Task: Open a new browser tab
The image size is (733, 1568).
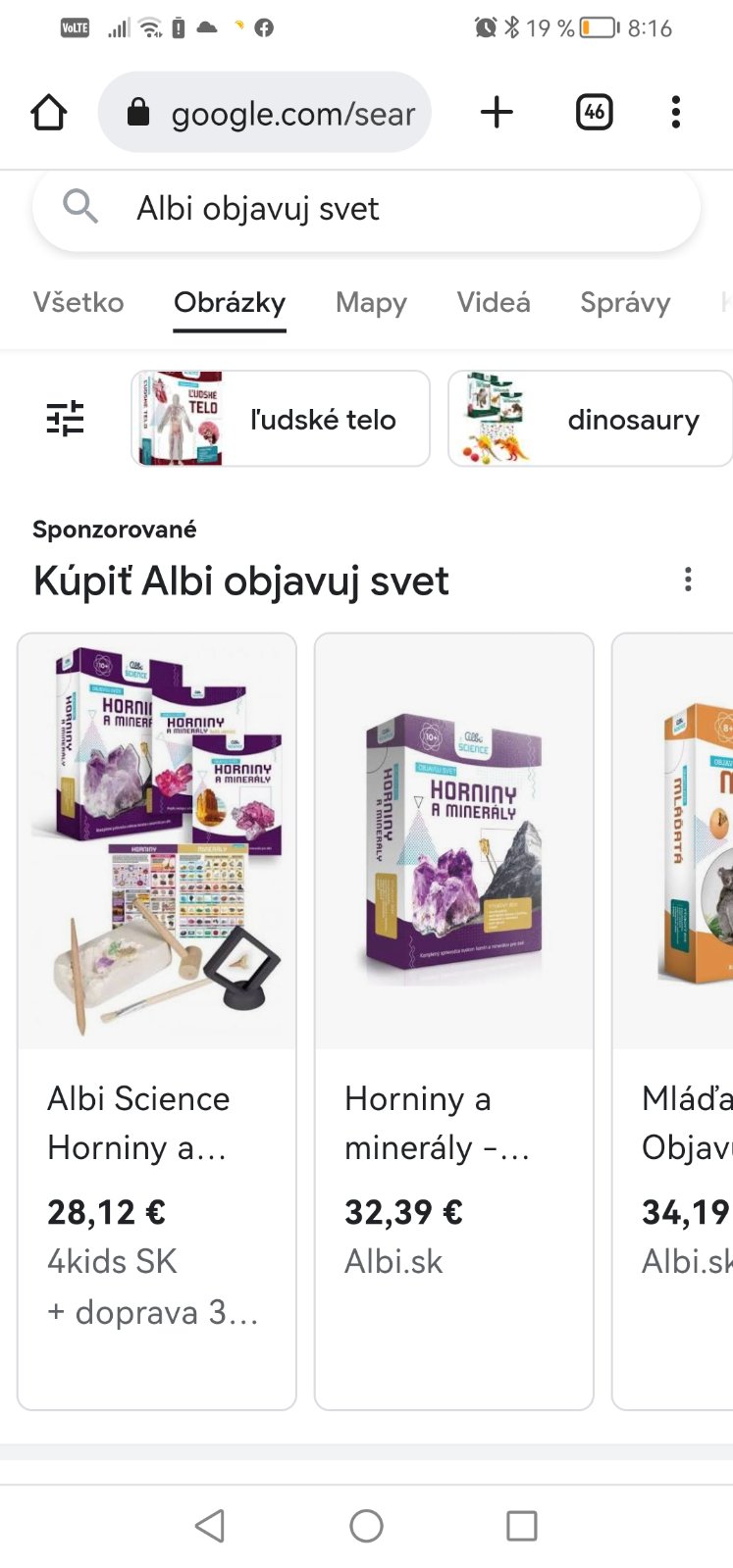Action: [497, 113]
